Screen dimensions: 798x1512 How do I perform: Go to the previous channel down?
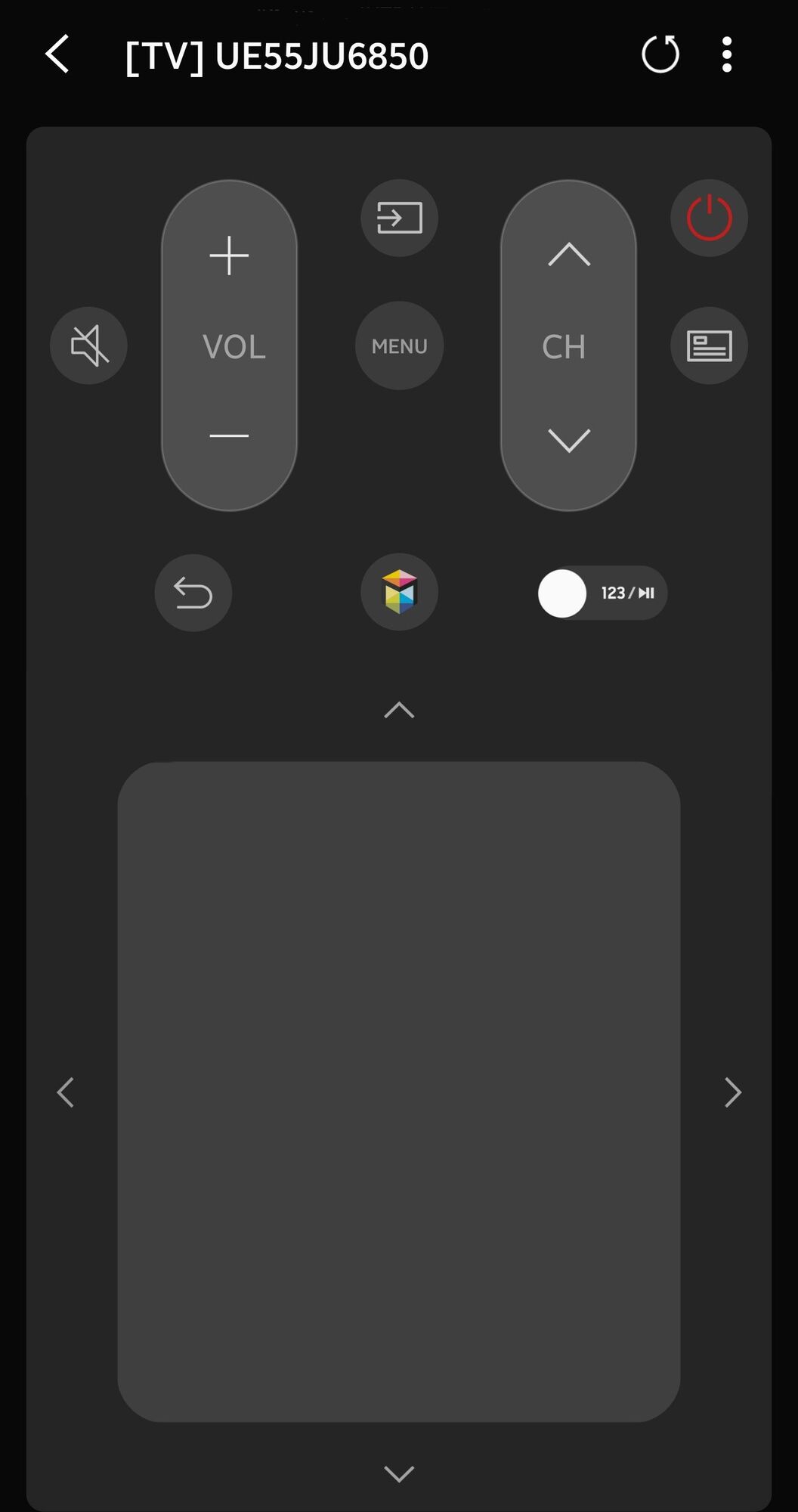coord(568,439)
